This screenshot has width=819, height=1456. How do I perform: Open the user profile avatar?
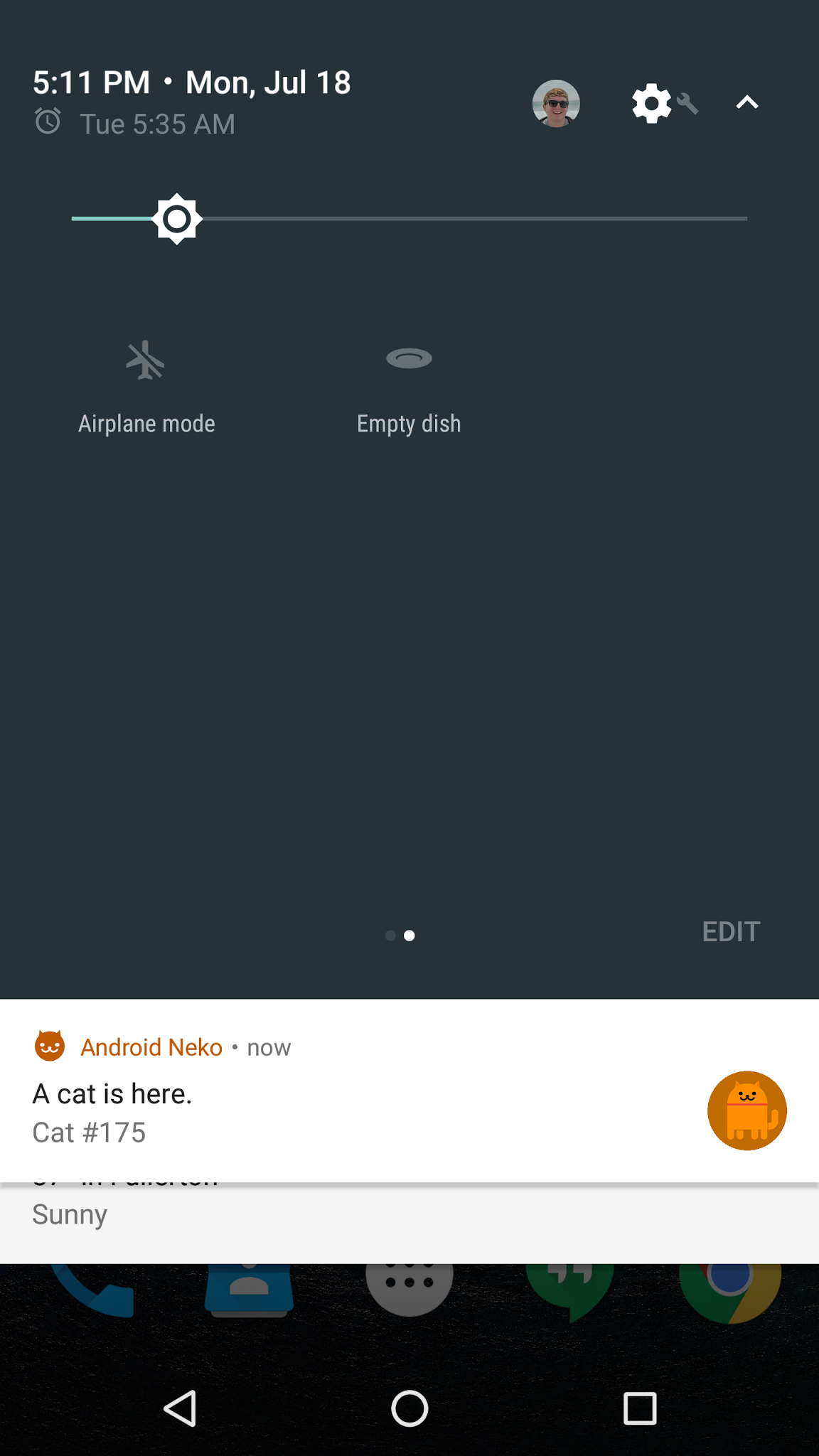(x=556, y=104)
